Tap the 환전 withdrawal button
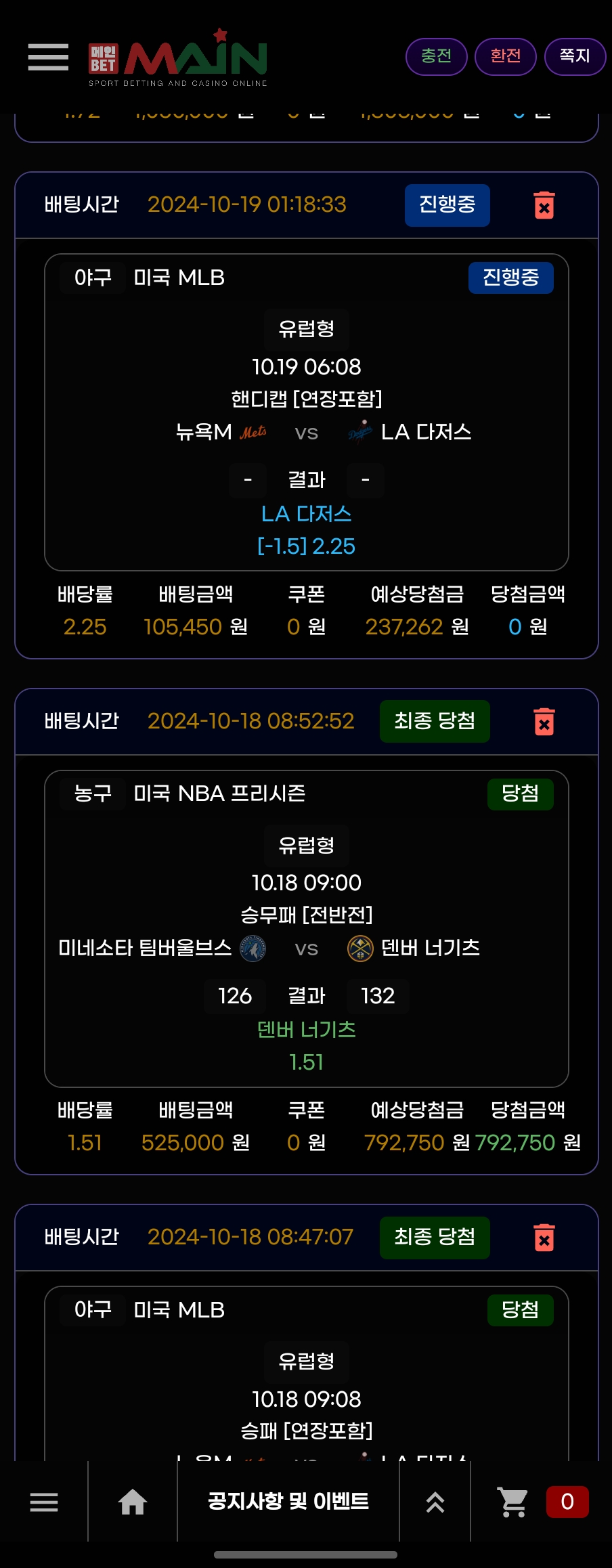The height and width of the screenshot is (1568, 612). tap(506, 56)
